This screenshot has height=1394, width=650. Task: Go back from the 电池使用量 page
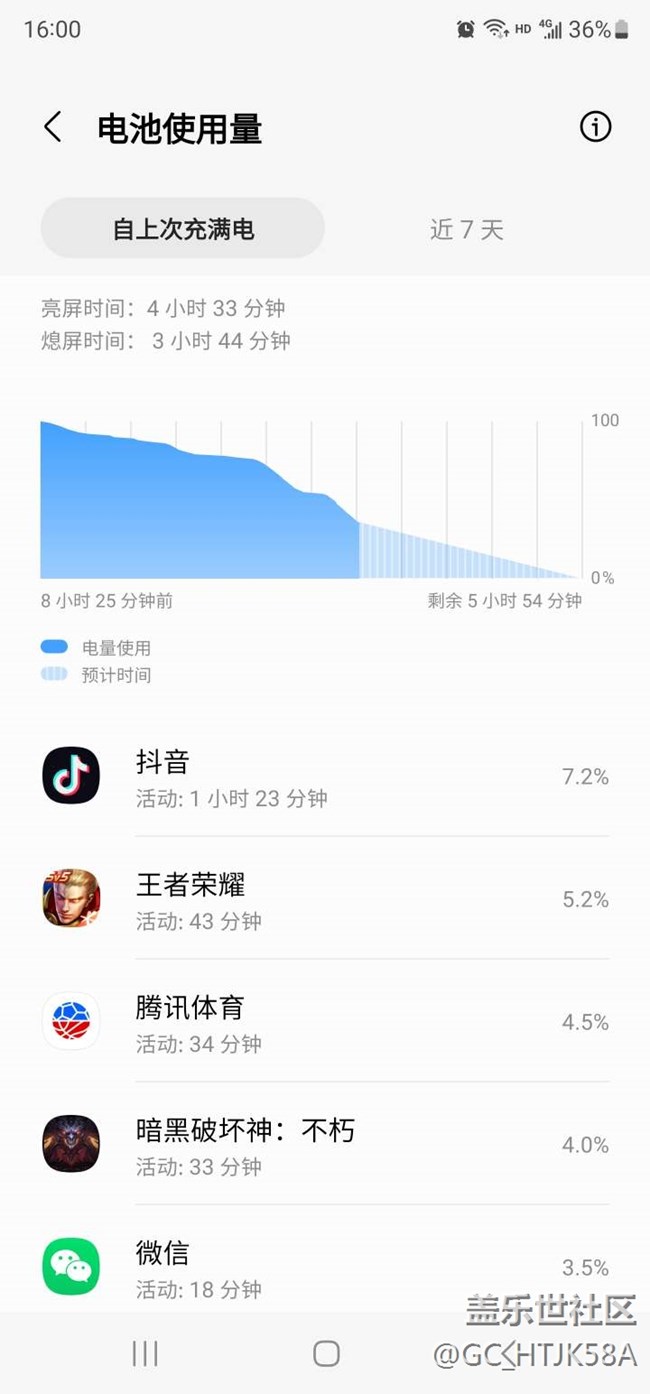pyautogui.click(x=53, y=128)
